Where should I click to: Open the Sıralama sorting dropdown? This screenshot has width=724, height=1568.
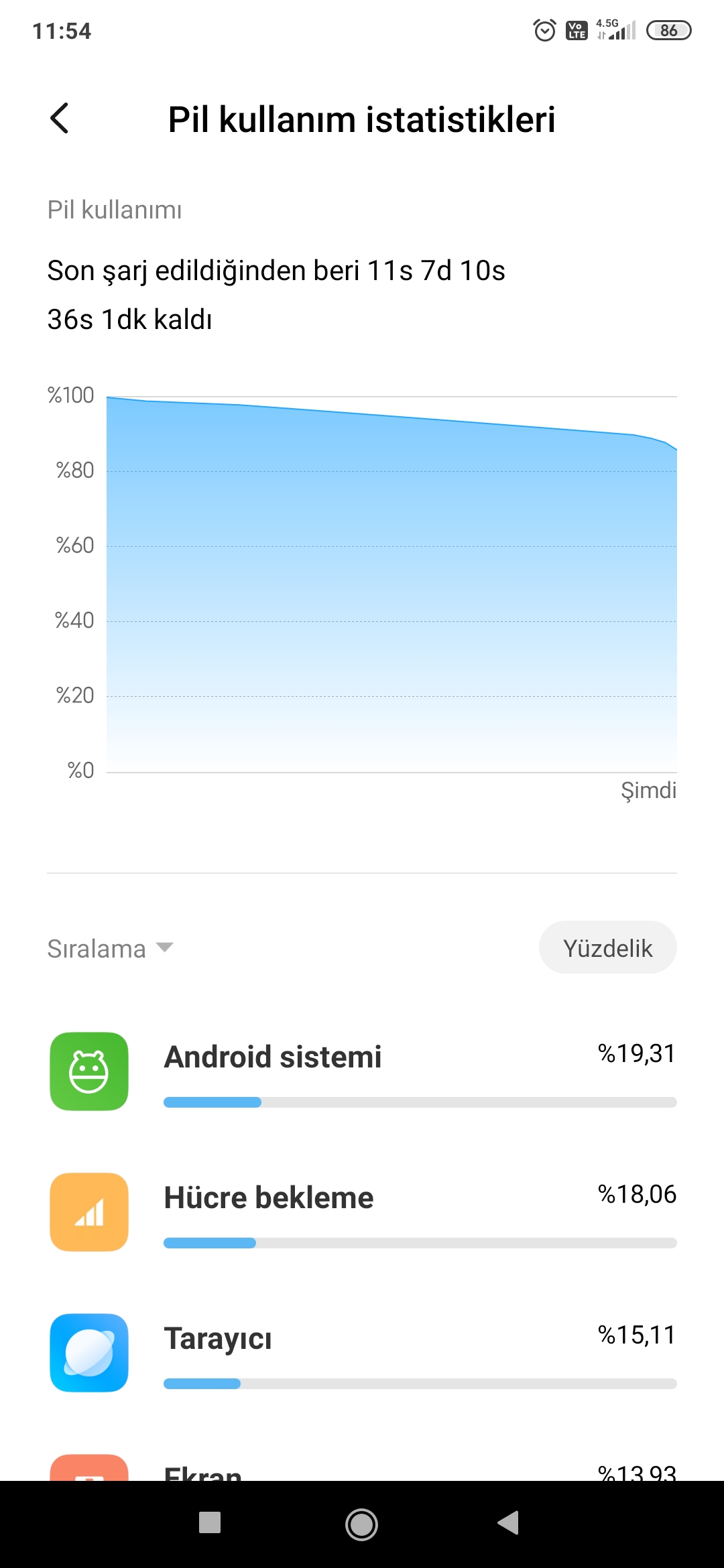[x=111, y=948]
